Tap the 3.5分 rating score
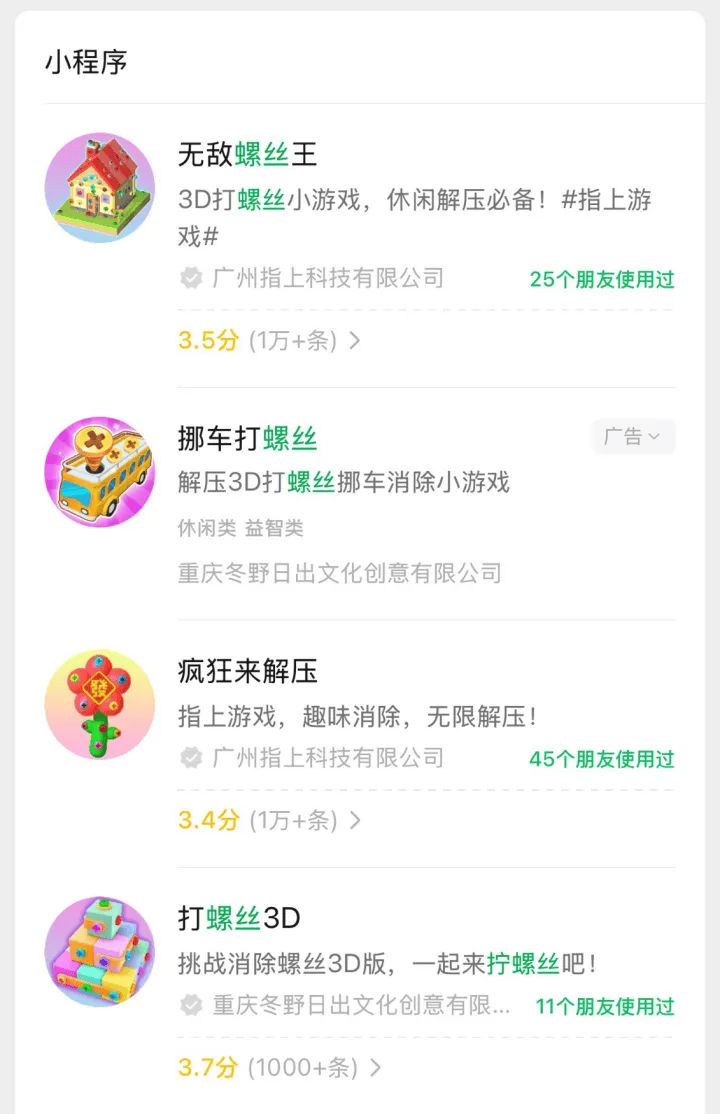Image resolution: width=720 pixels, height=1114 pixels. [206, 341]
